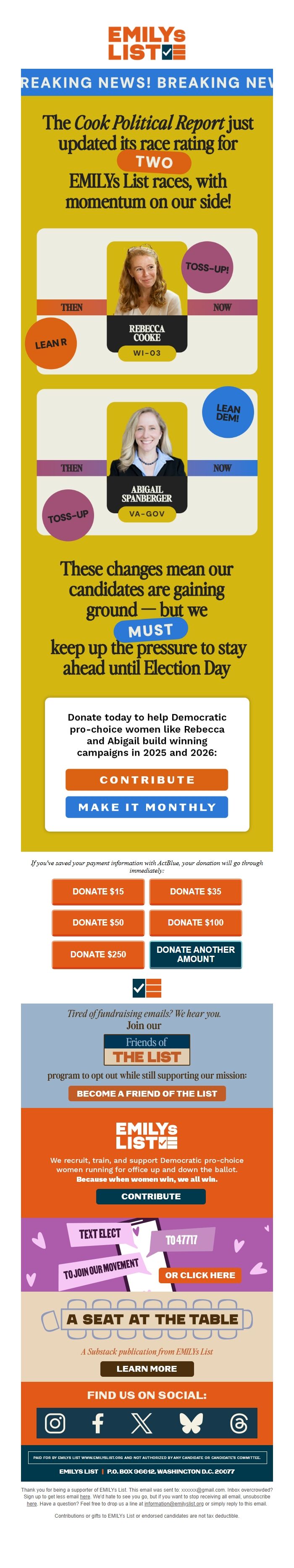Open the Threads social icon
294x1568 pixels.
[x=239, y=1423]
